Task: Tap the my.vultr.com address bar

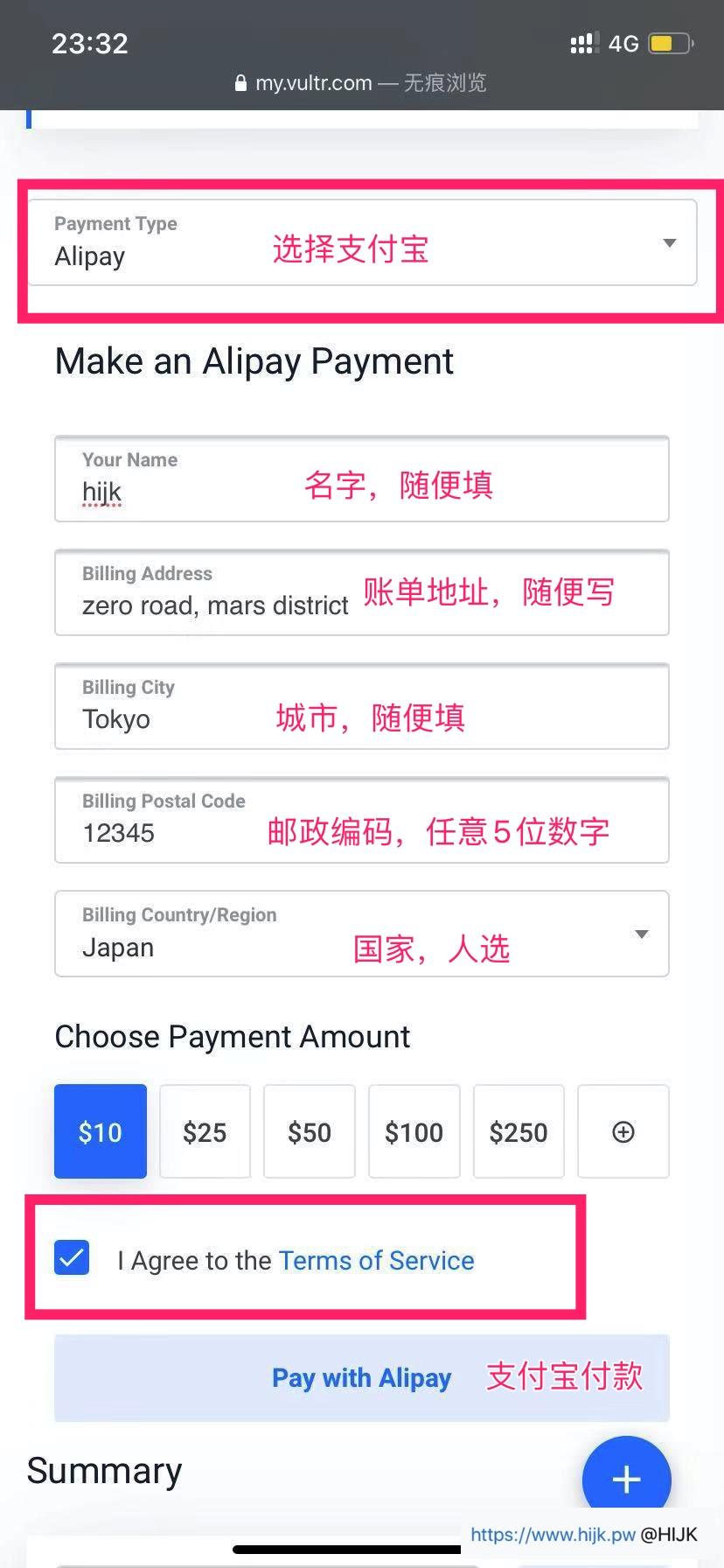Action: [360, 83]
